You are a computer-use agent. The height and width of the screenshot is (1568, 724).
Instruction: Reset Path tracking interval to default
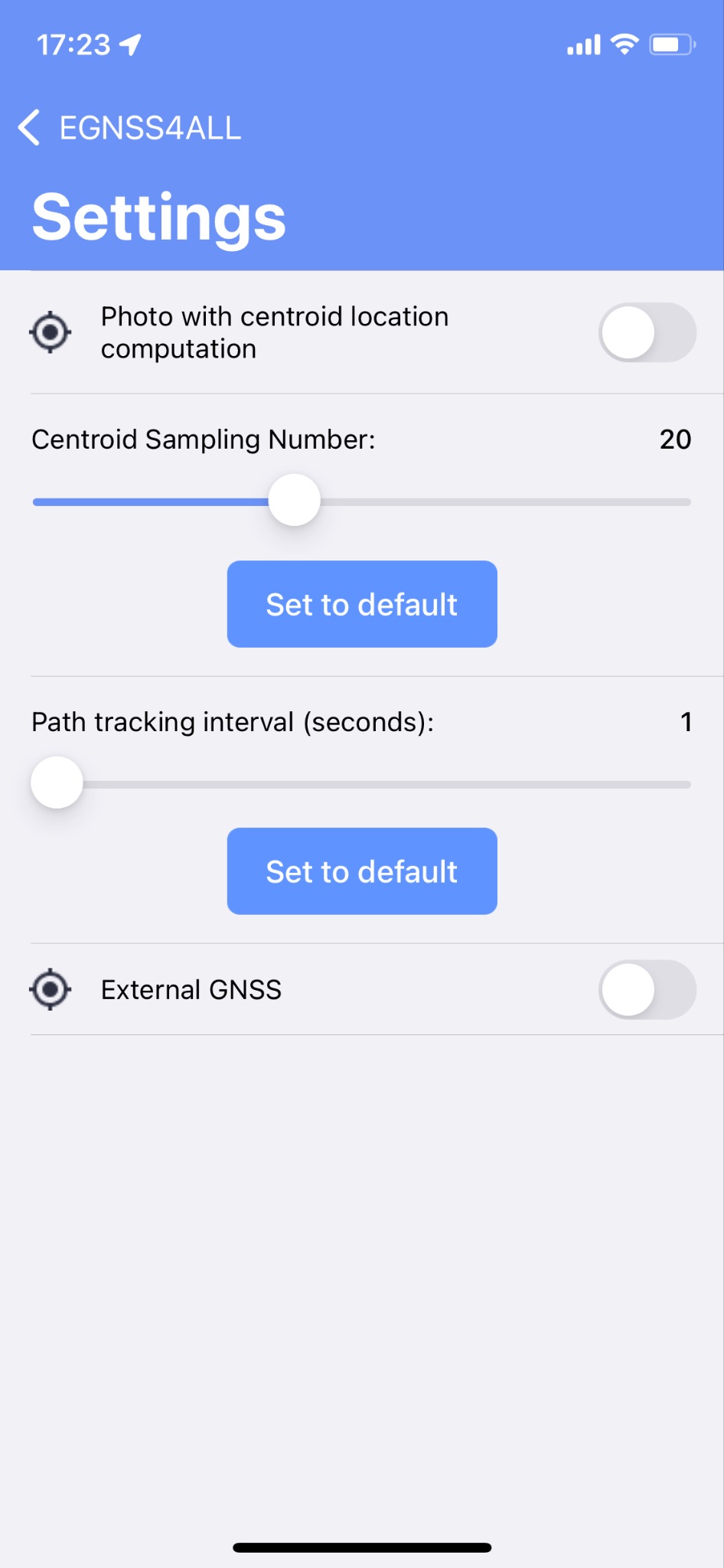362,871
